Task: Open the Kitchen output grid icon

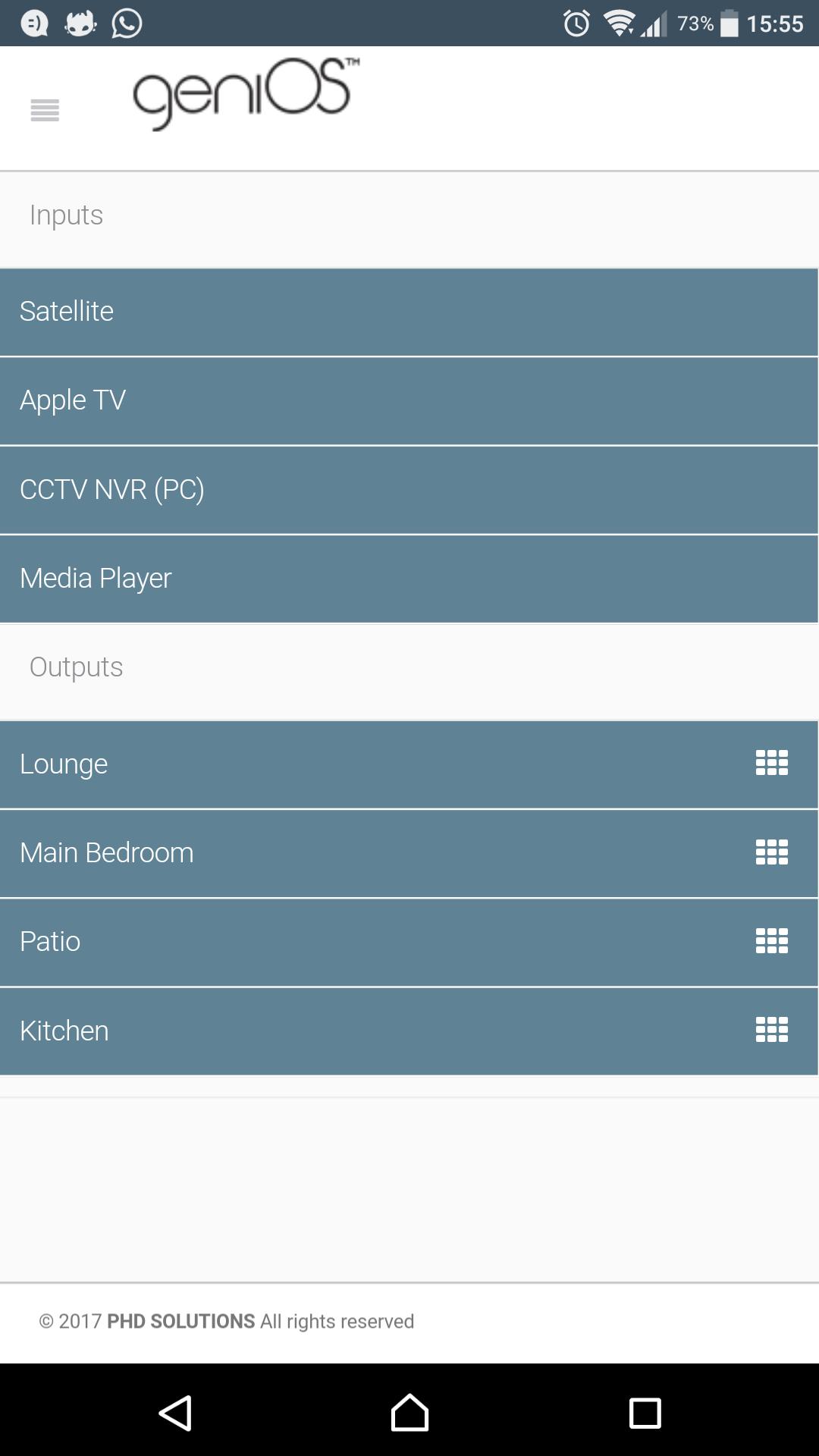Action: point(770,1031)
